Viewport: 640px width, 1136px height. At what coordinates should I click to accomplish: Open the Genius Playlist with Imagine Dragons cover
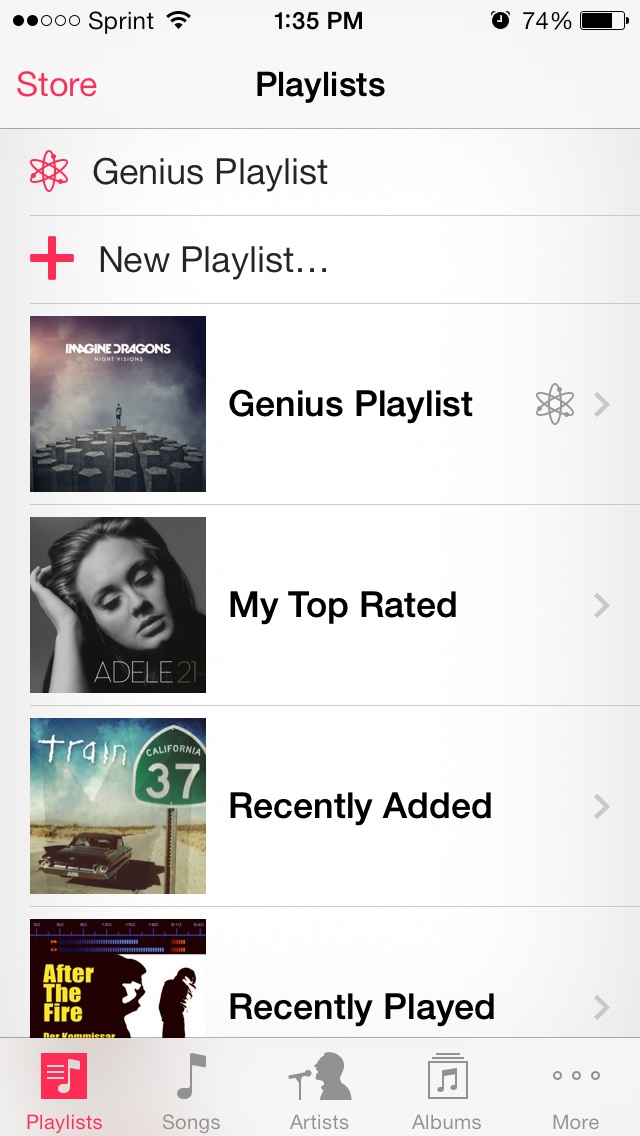coord(320,404)
